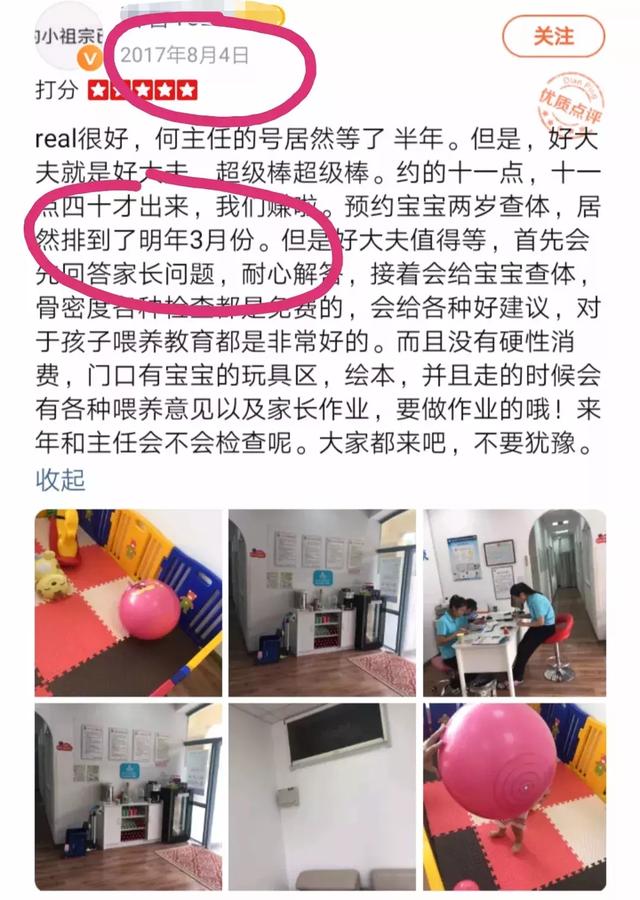Collapse the review text via 收起

click(x=61, y=479)
